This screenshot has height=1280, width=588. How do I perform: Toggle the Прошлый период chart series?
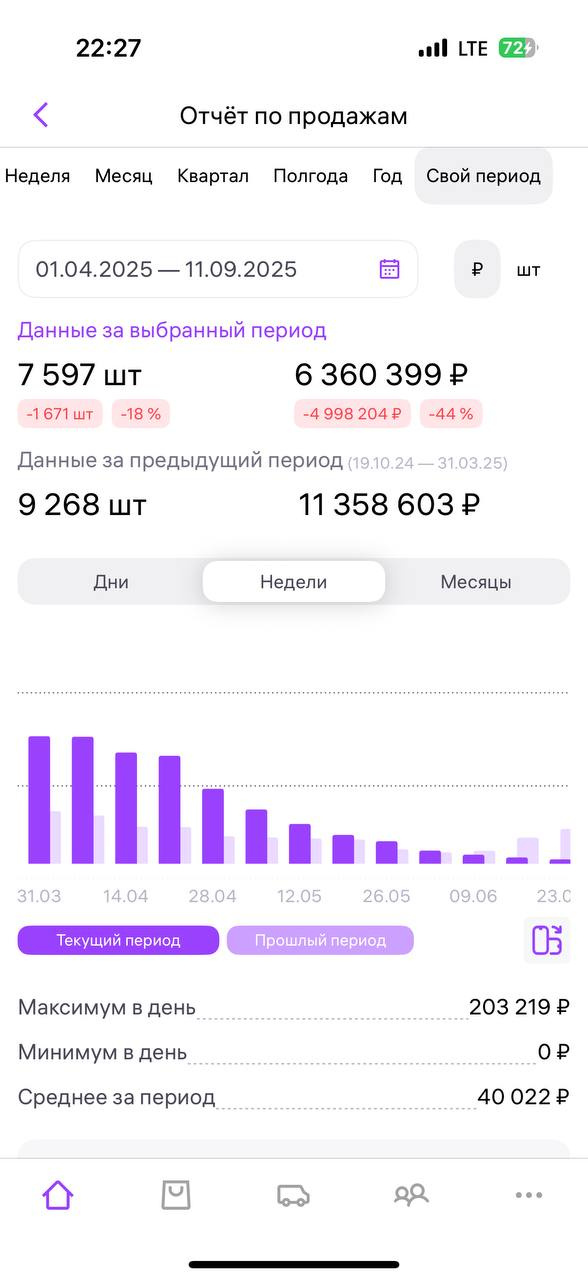(320, 941)
